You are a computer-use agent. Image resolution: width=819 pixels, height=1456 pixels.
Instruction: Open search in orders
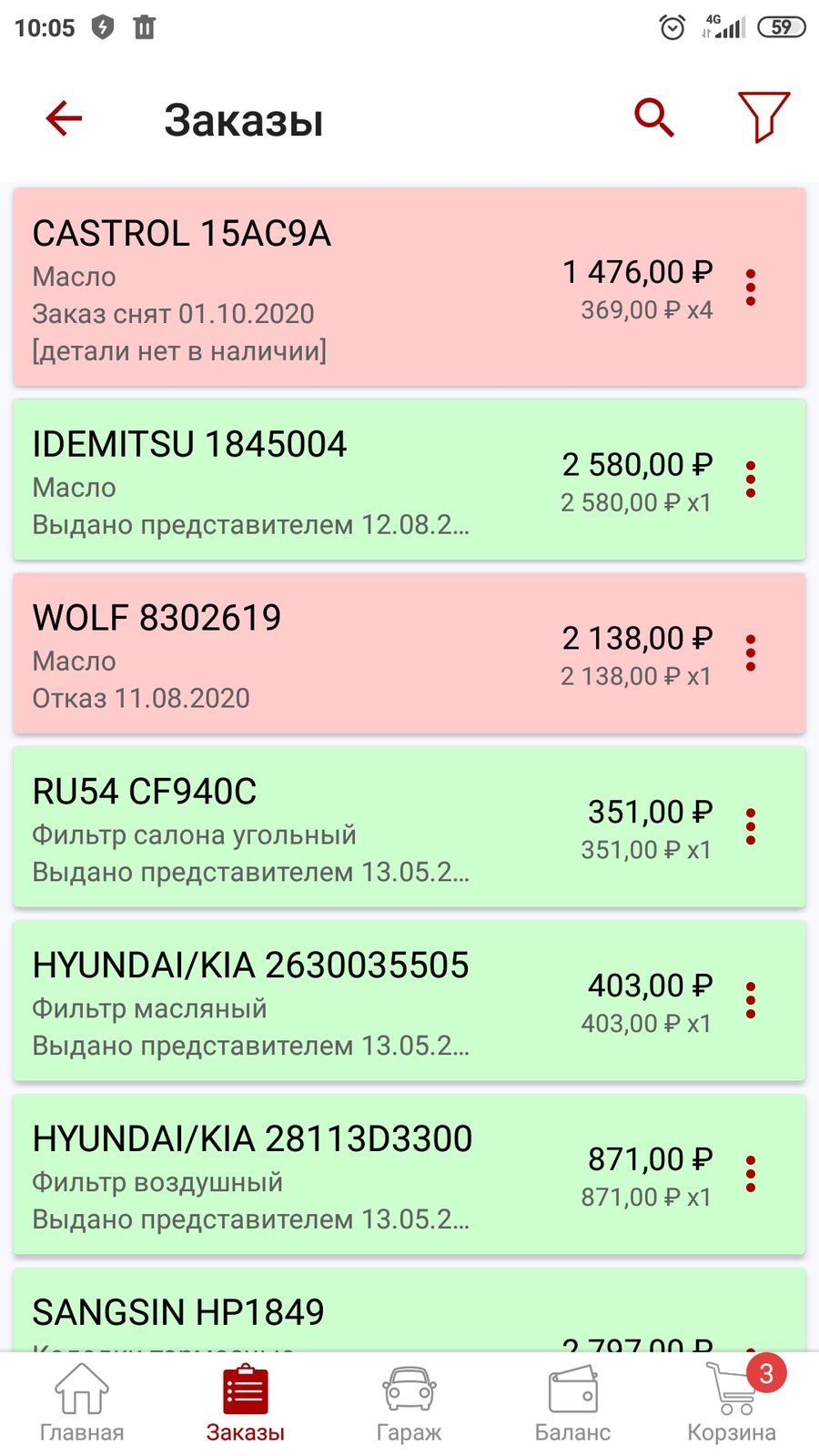[654, 118]
